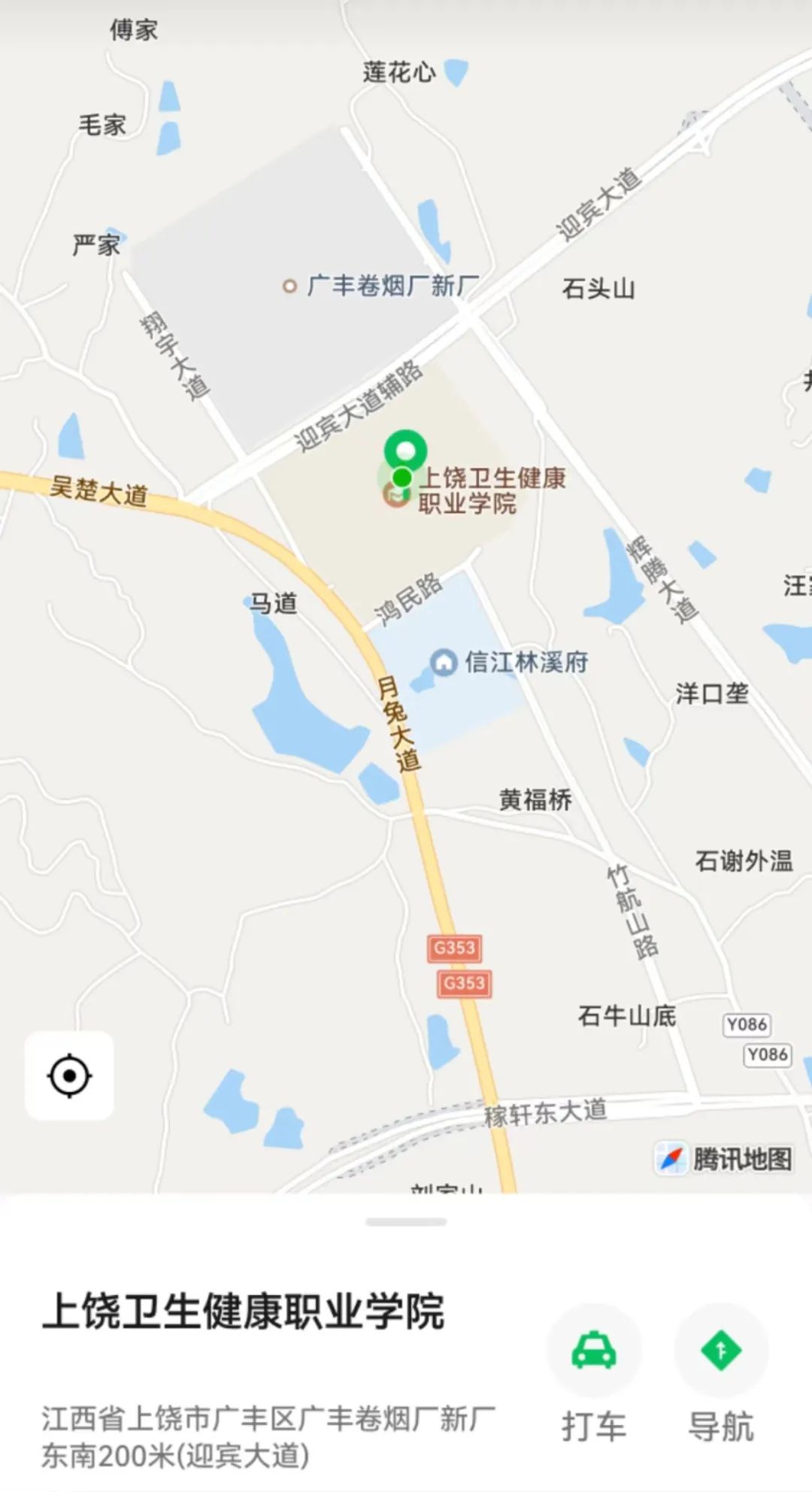
Task: Select the green location pin on map
Action: tap(405, 452)
